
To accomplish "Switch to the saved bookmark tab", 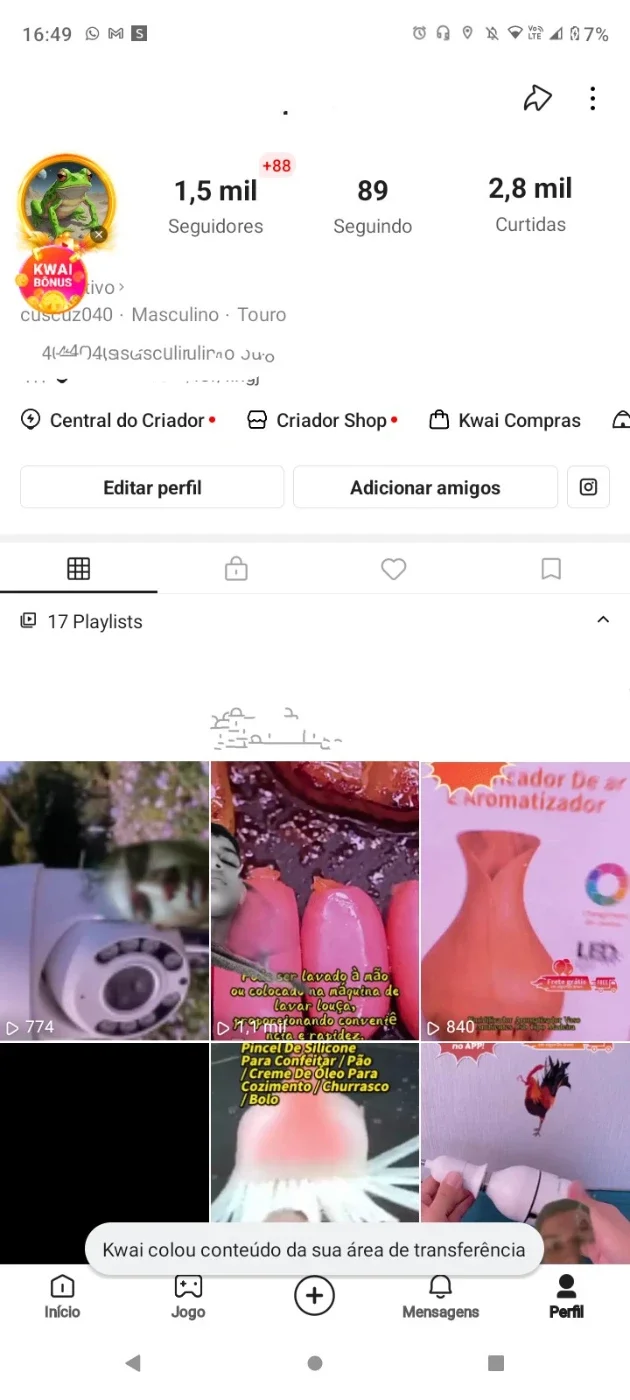I will click(x=551, y=569).
